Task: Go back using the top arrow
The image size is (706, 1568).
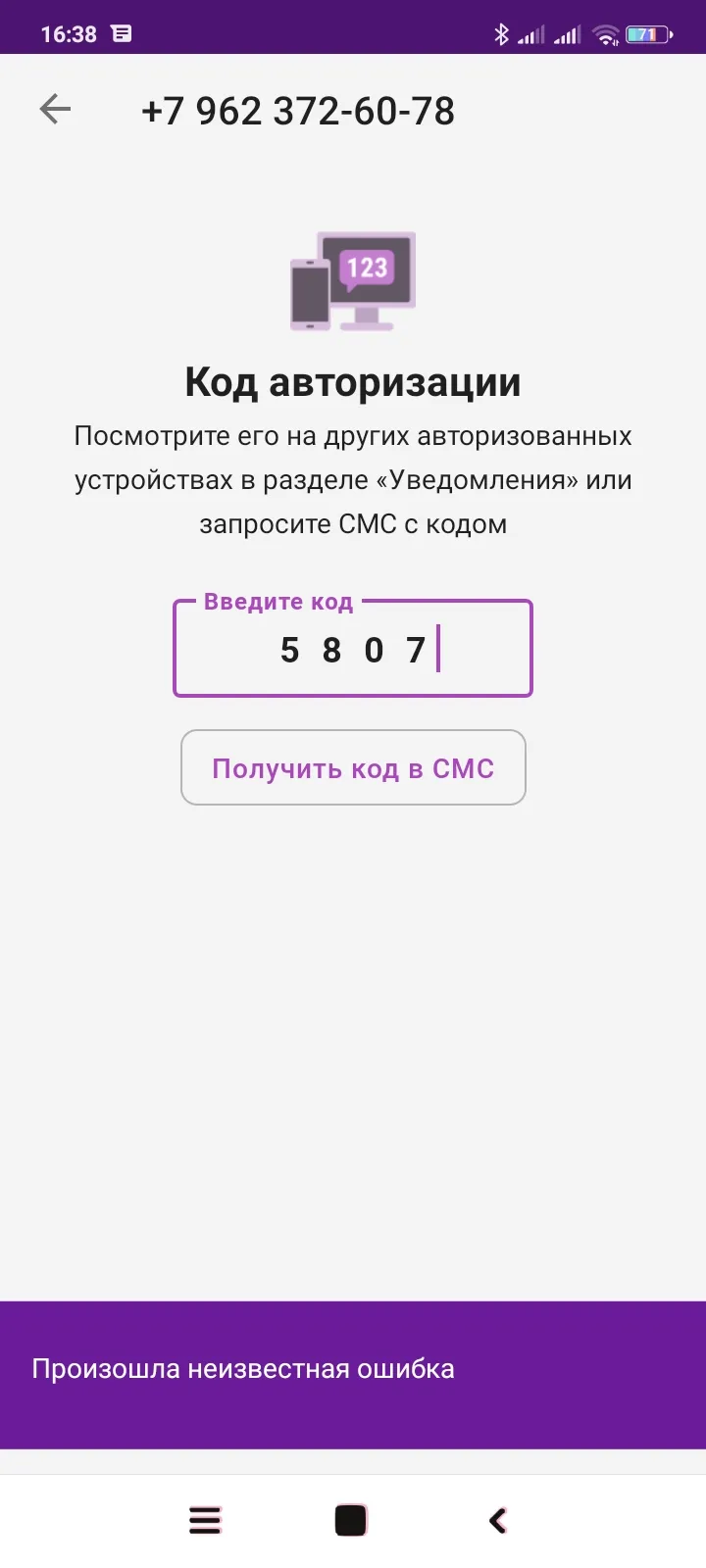Action: click(55, 109)
